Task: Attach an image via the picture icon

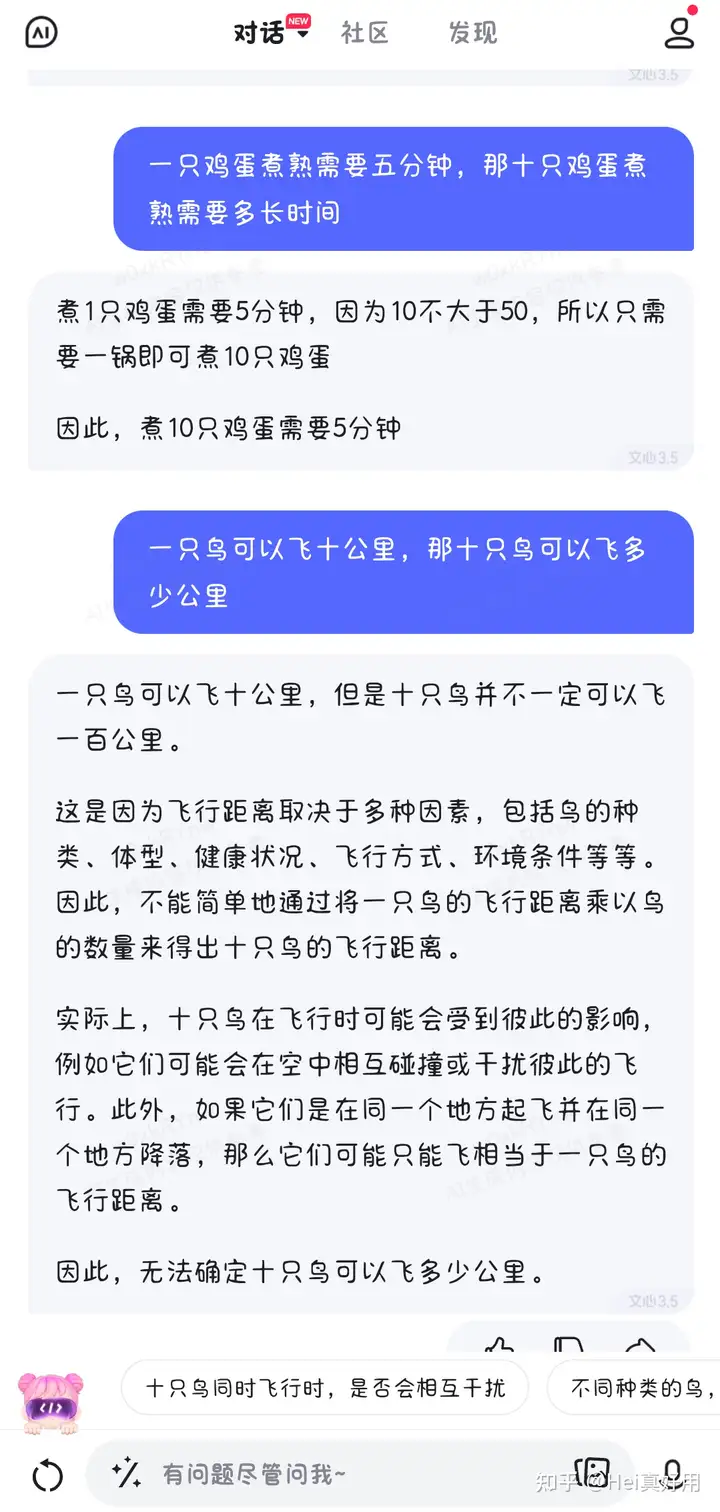Action: click(592, 1473)
